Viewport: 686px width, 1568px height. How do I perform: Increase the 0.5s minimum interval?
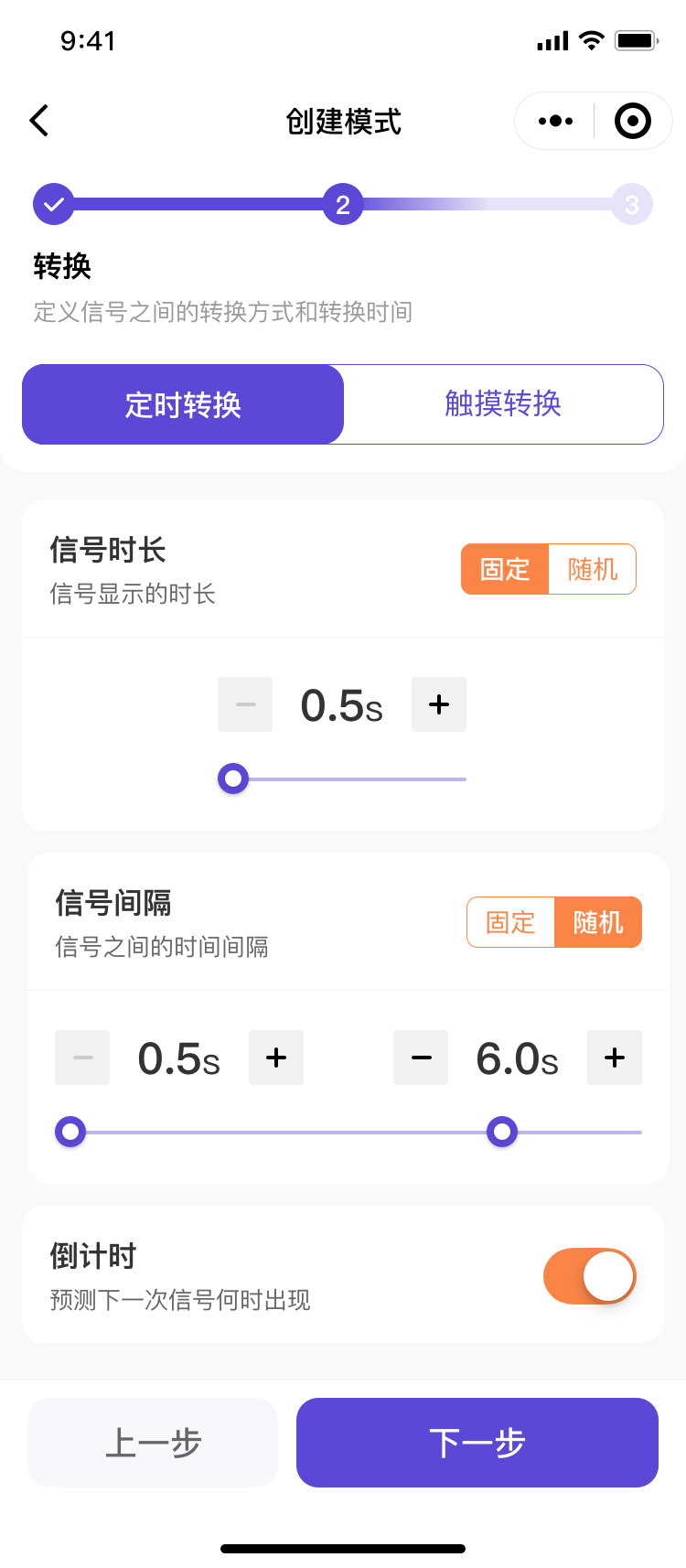[x=276, y=1058]
